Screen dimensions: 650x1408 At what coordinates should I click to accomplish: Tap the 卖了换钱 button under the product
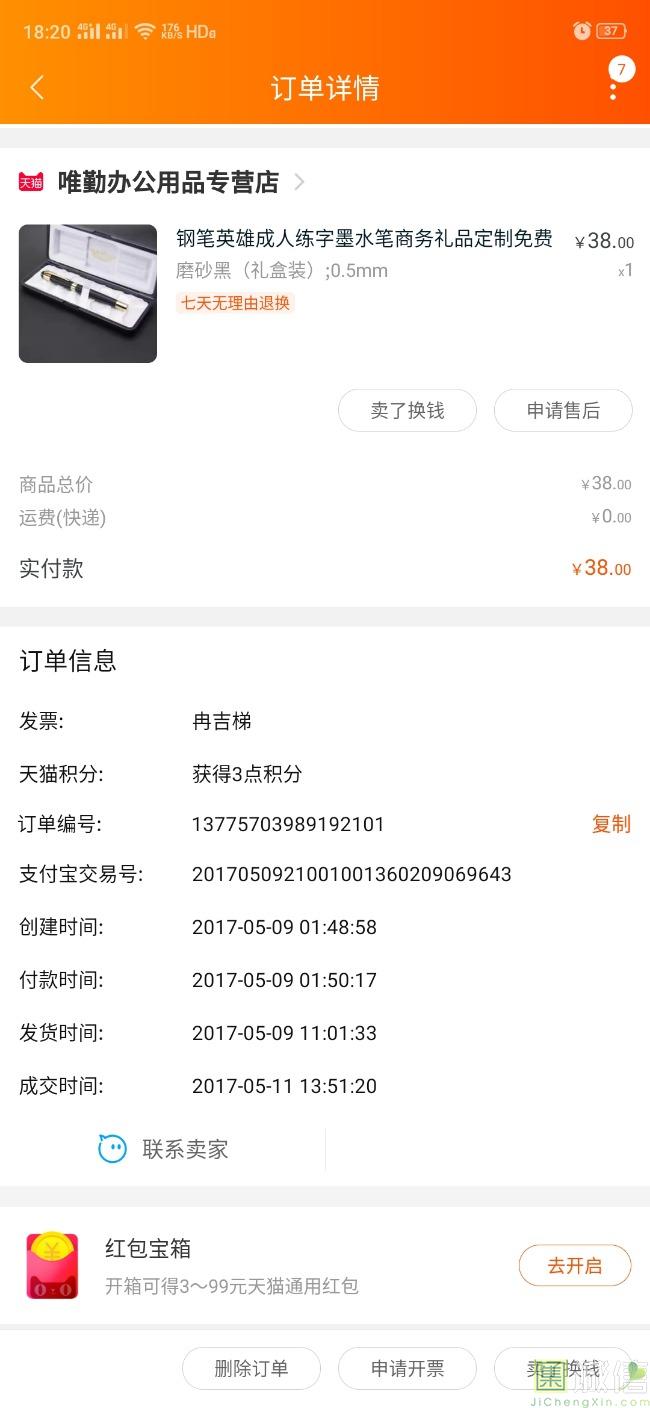(407, 410)
